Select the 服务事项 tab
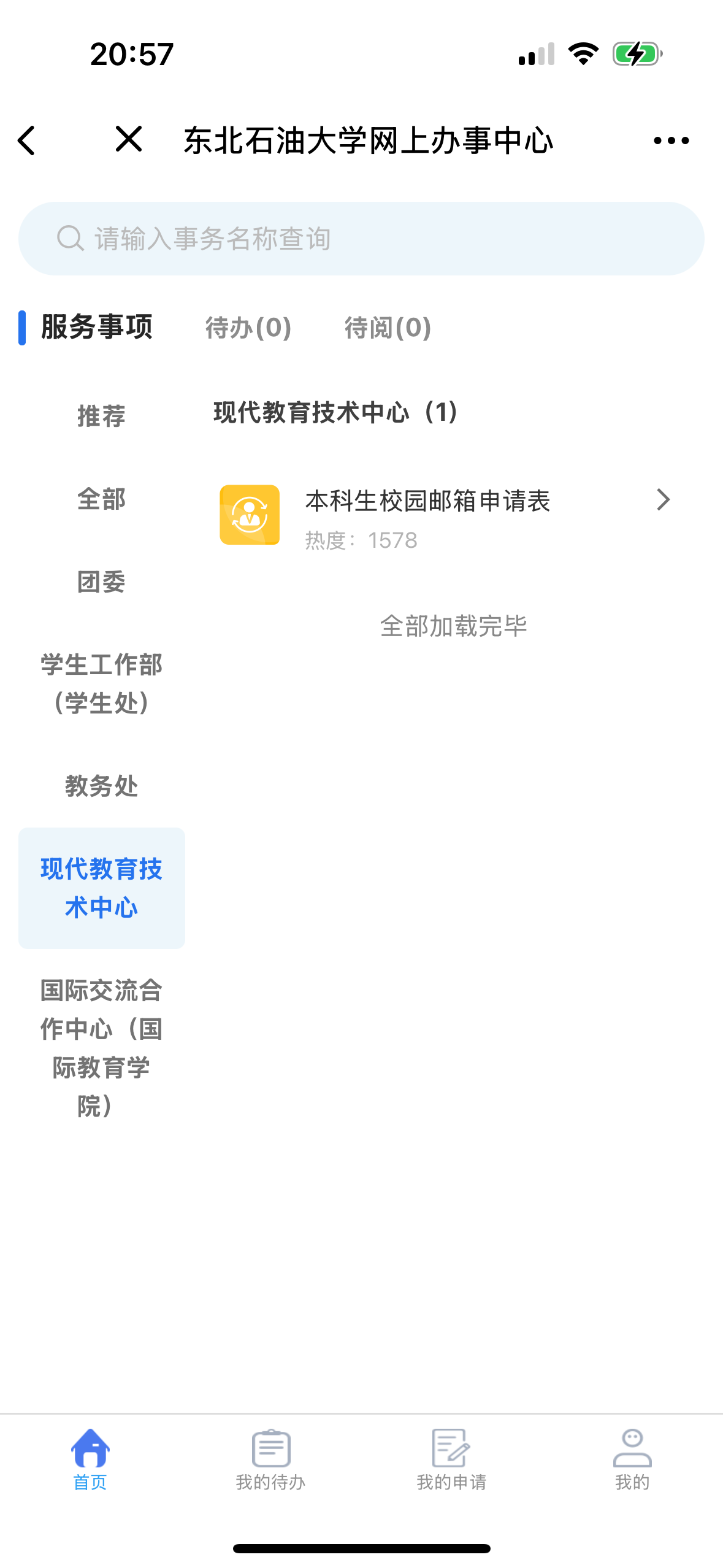 [97, 327]
